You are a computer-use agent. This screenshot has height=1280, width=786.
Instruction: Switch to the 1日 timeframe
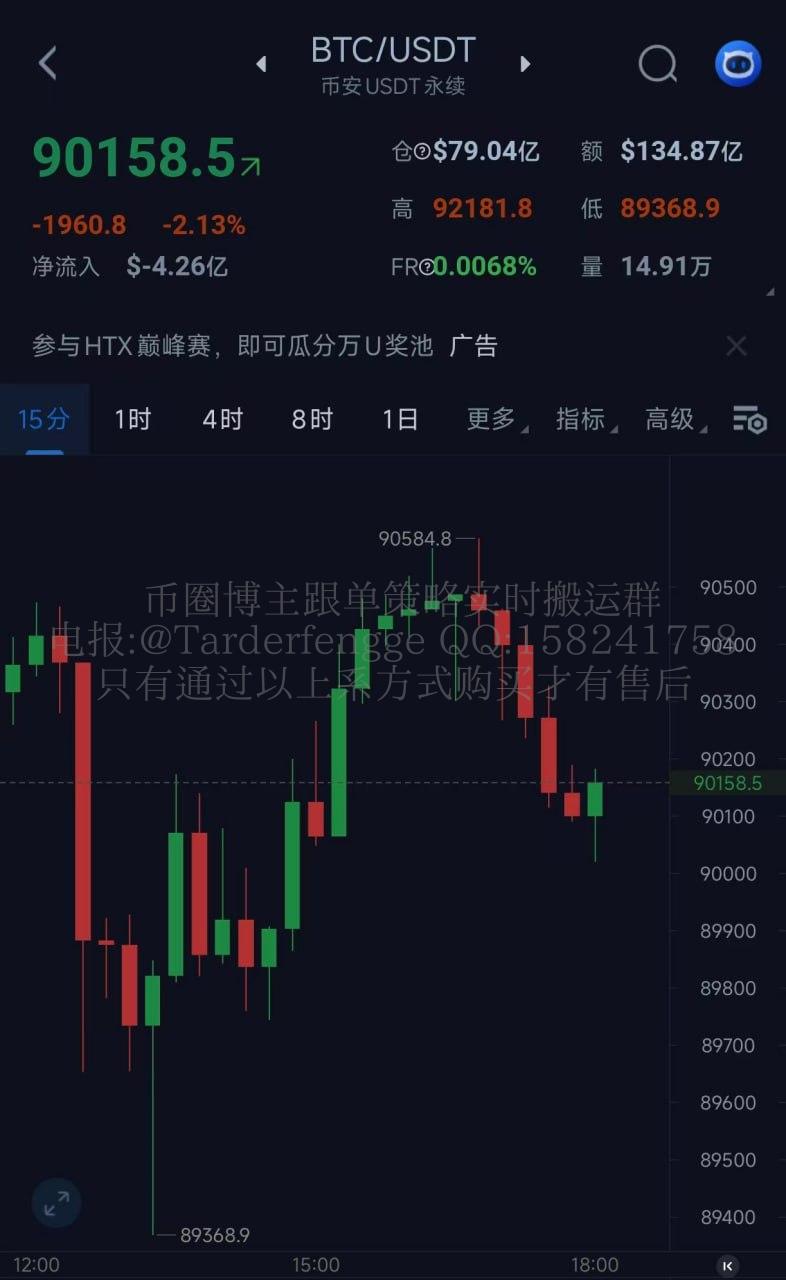(400, 419)
